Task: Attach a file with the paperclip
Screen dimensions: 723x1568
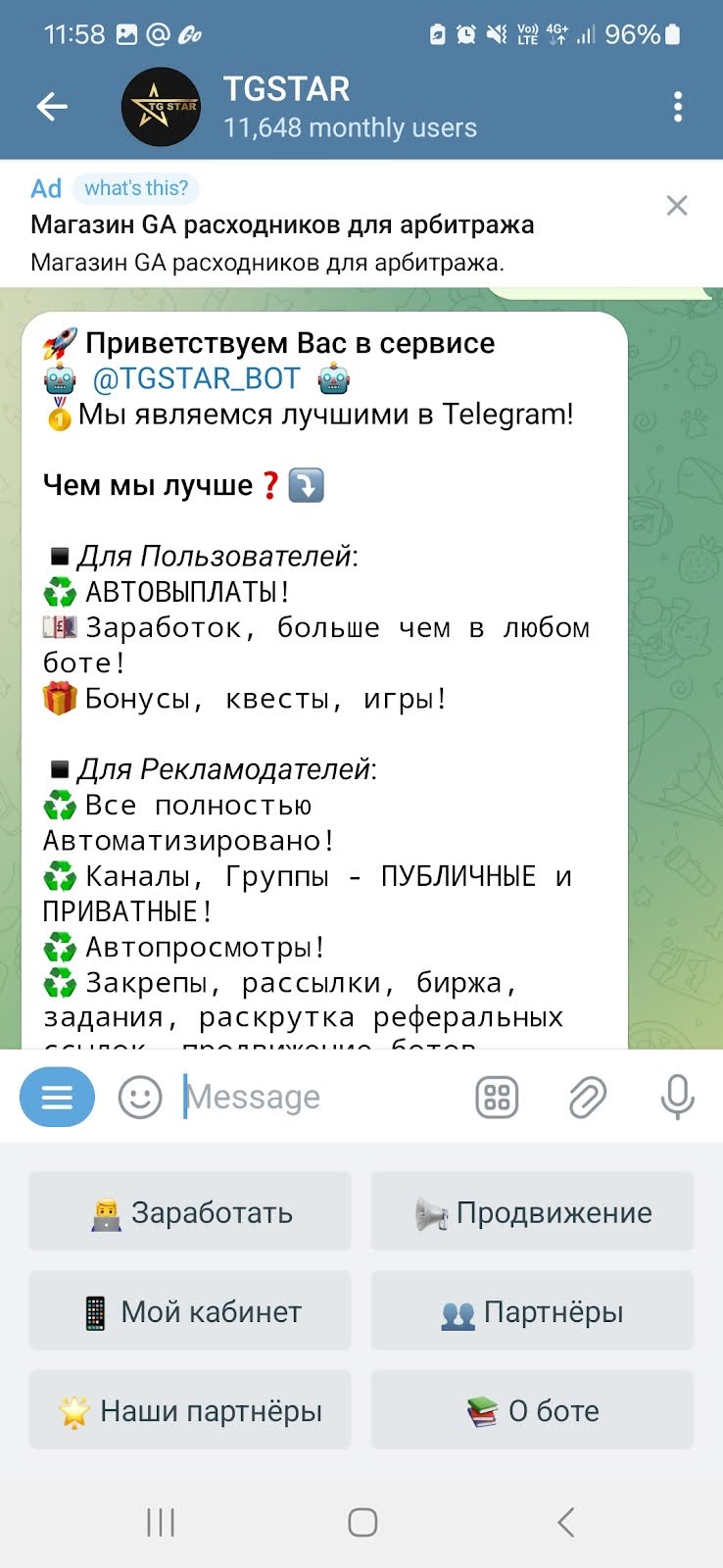Action: pyautogui.click(x=587, y=1097)
